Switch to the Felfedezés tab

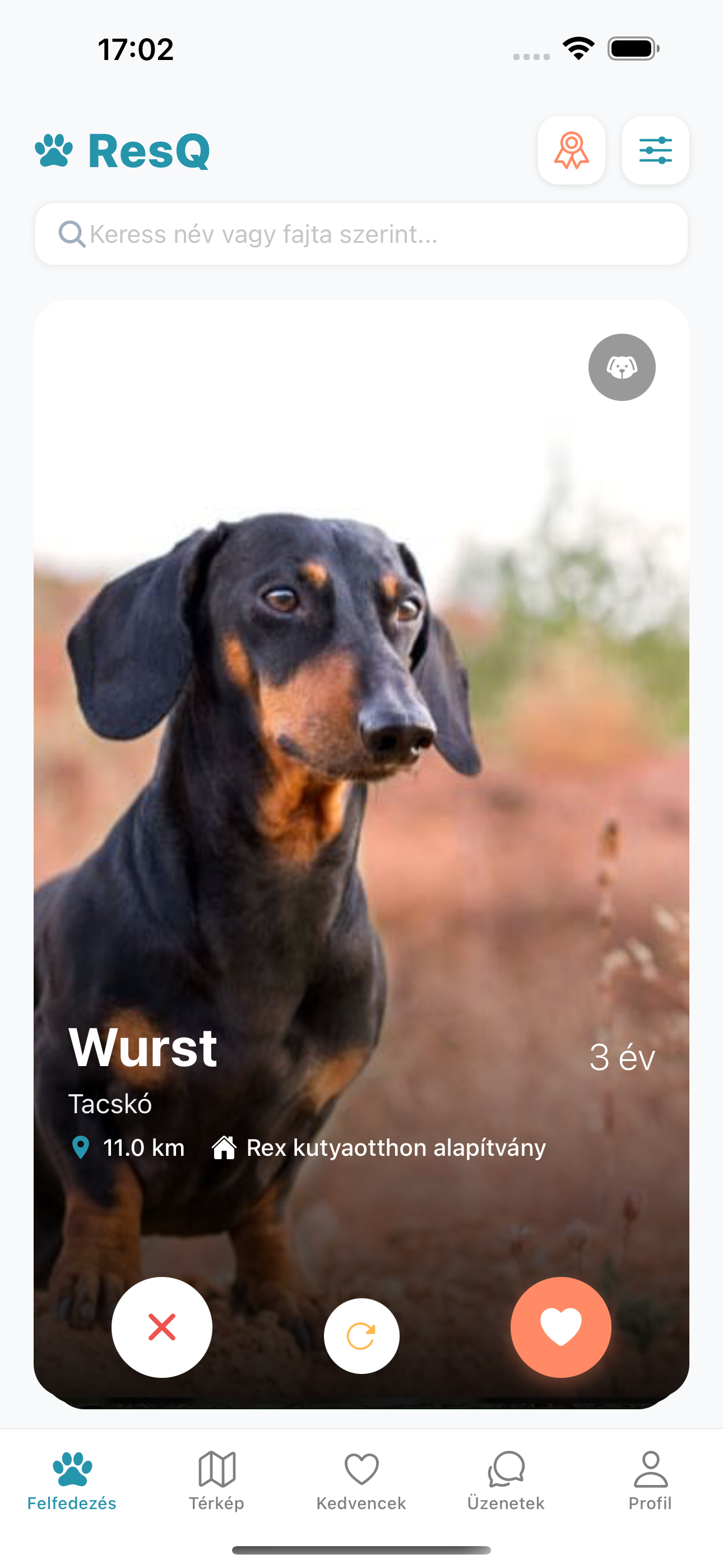[x=72, y=1481]
